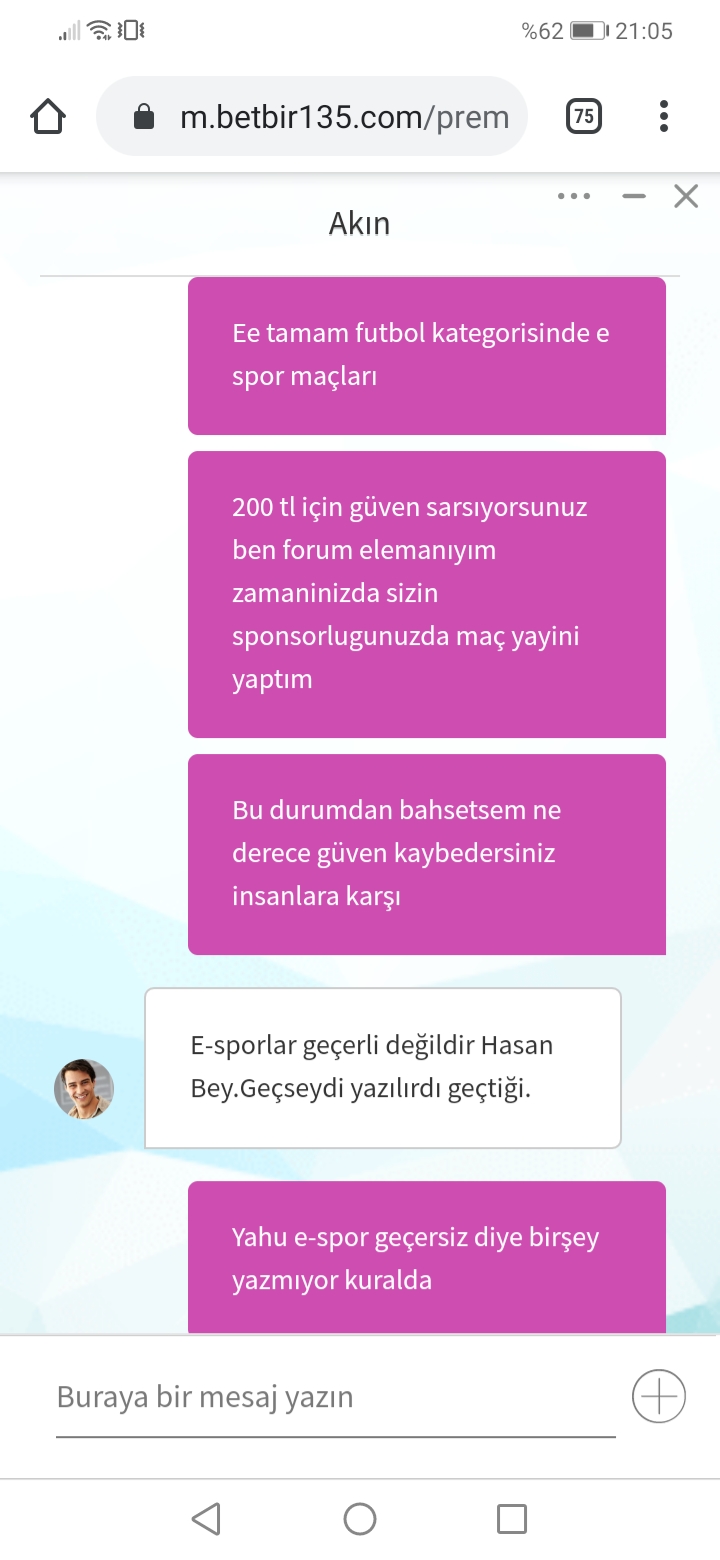The width and height of the screenshot is (720, 1560).
Task: Tap the m.betbir135.com address bar
Action: tap(311, 117)
